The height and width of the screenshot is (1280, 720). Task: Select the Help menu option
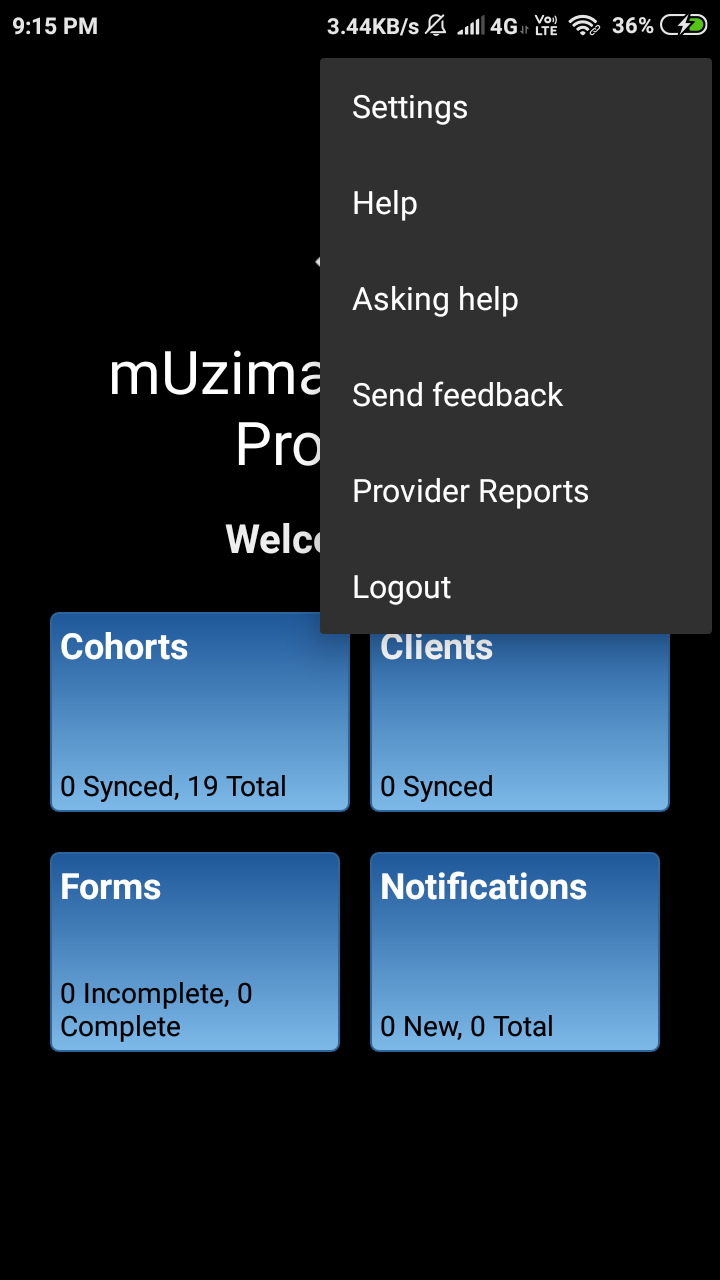point(516,203)
